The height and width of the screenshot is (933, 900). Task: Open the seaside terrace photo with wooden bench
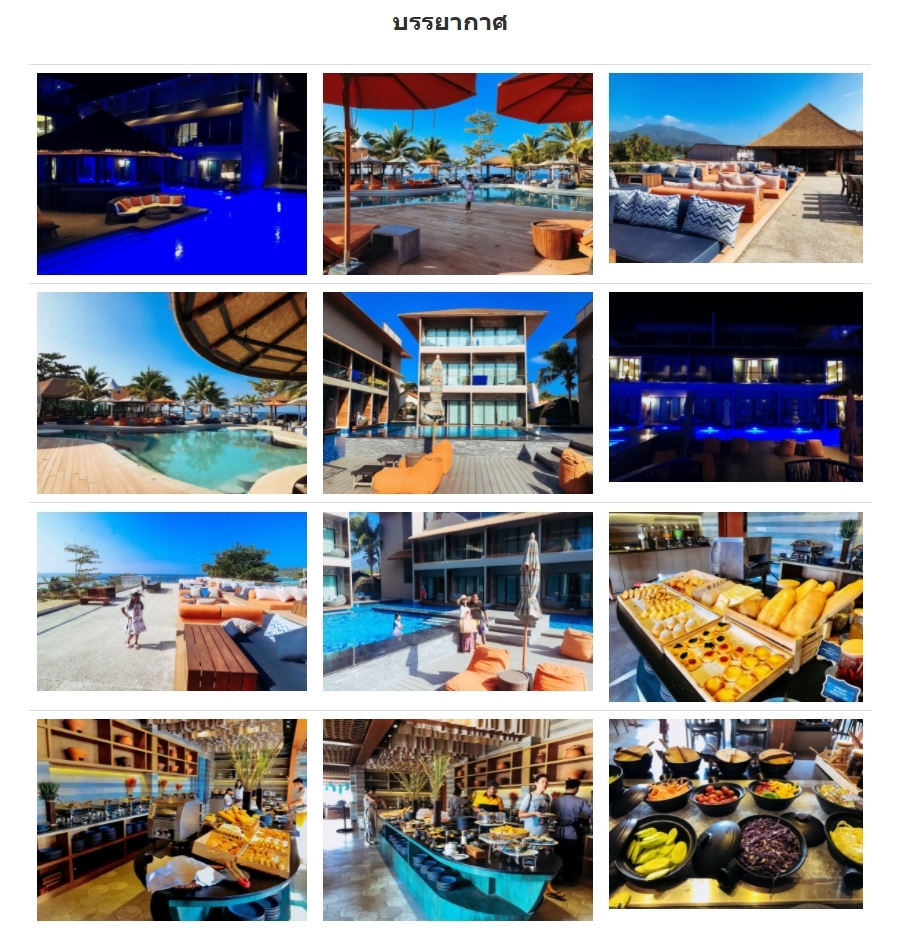point(172,601)
